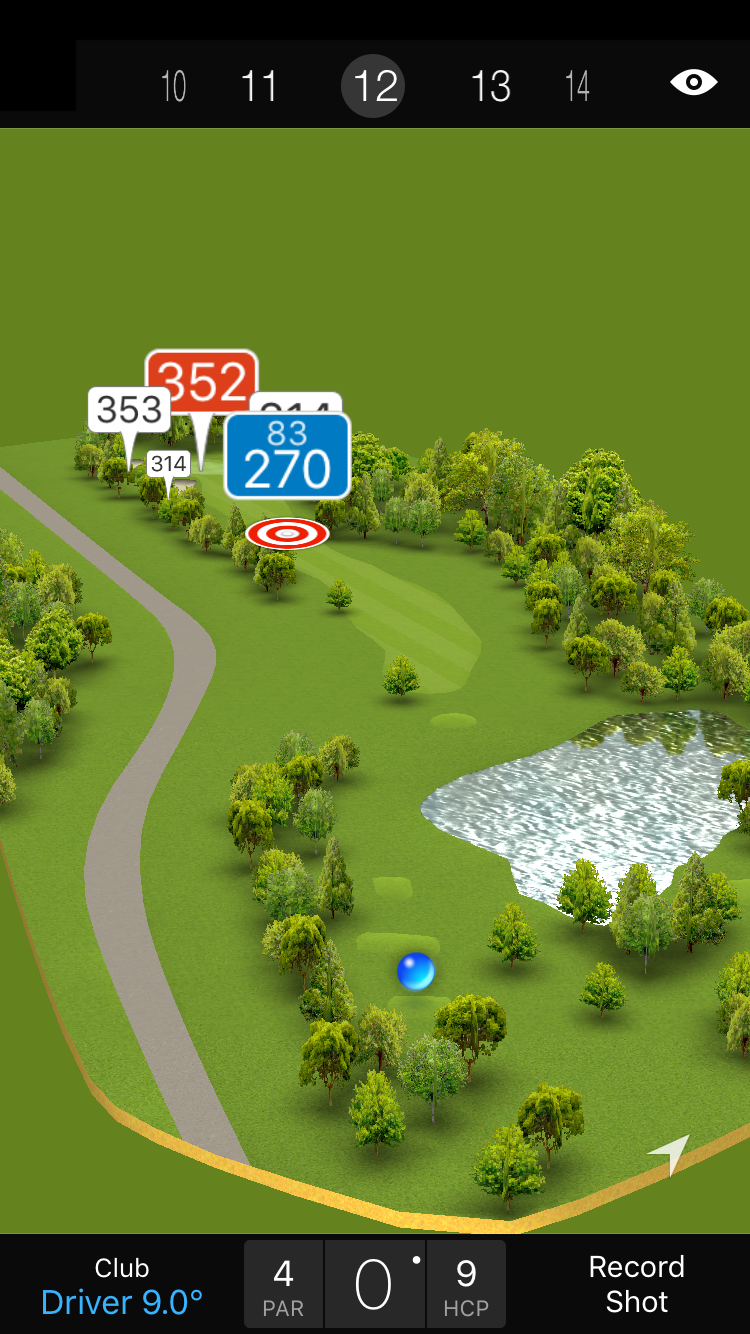Tap the 353 distance pin
750x1334 pixels.
(129, 410)
